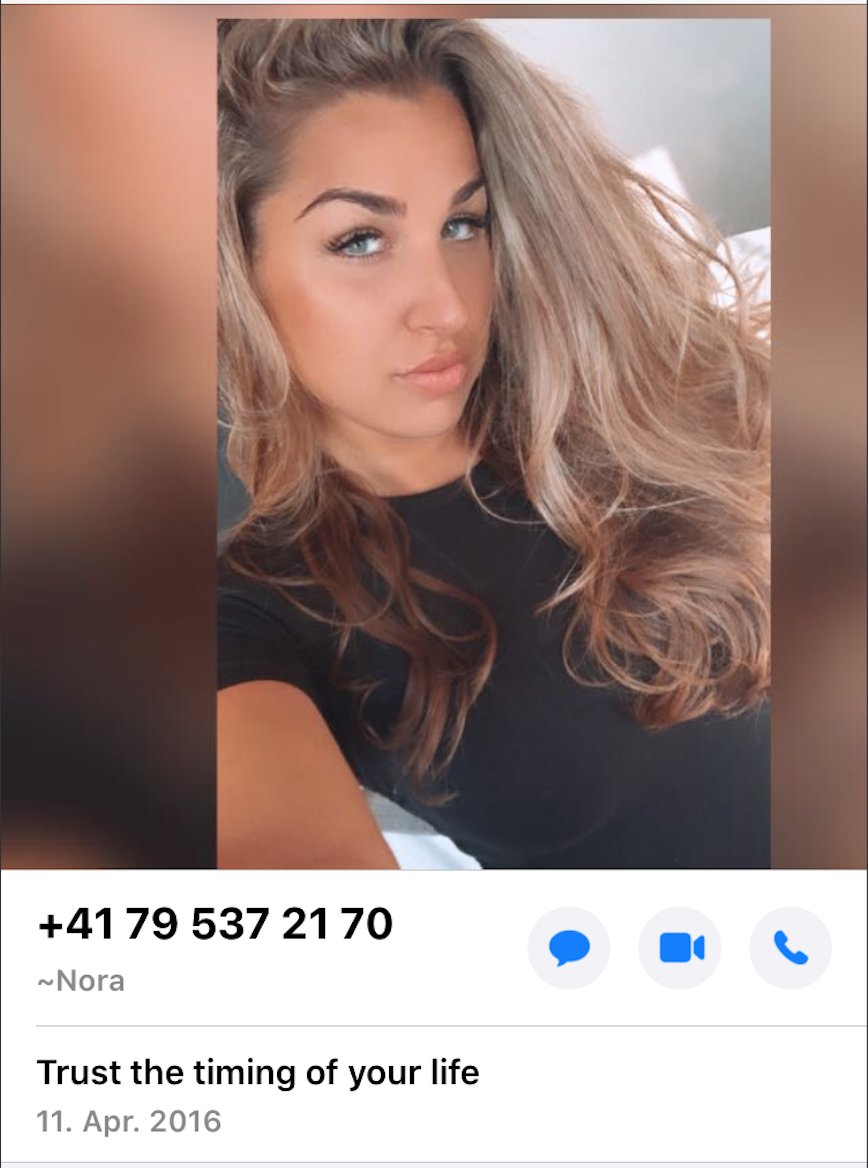
Task: Start a voice call with Nora
Action: click(x=790, y=947)
